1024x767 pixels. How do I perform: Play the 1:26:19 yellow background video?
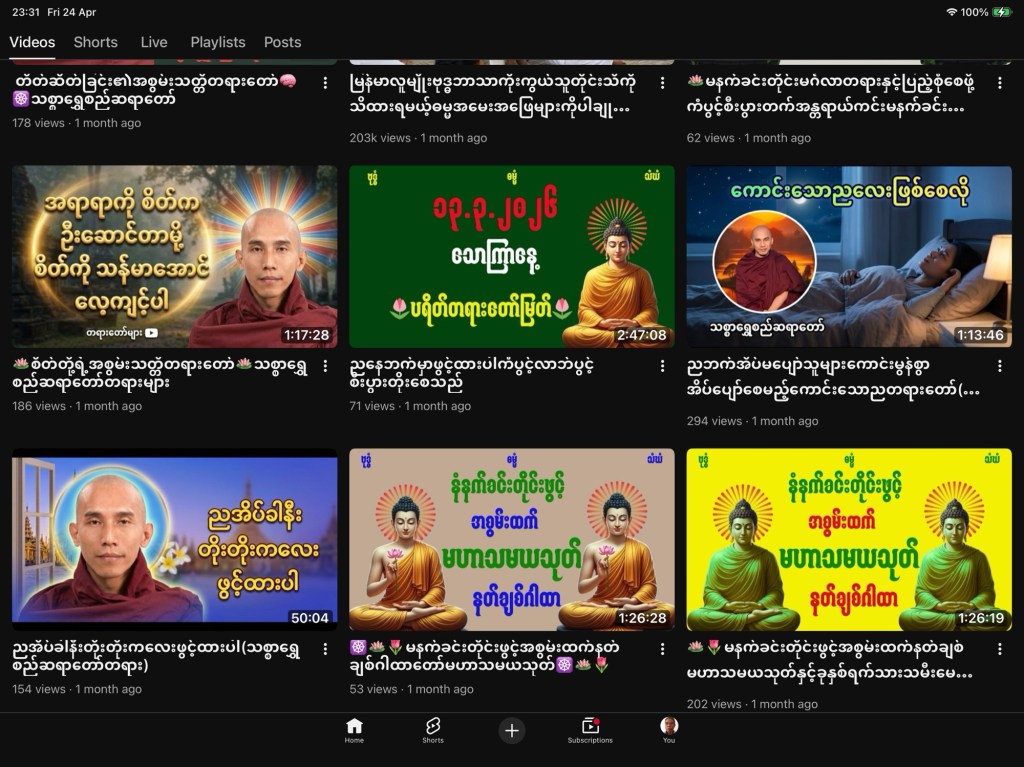pyautogui.click(x=849, y=539)
